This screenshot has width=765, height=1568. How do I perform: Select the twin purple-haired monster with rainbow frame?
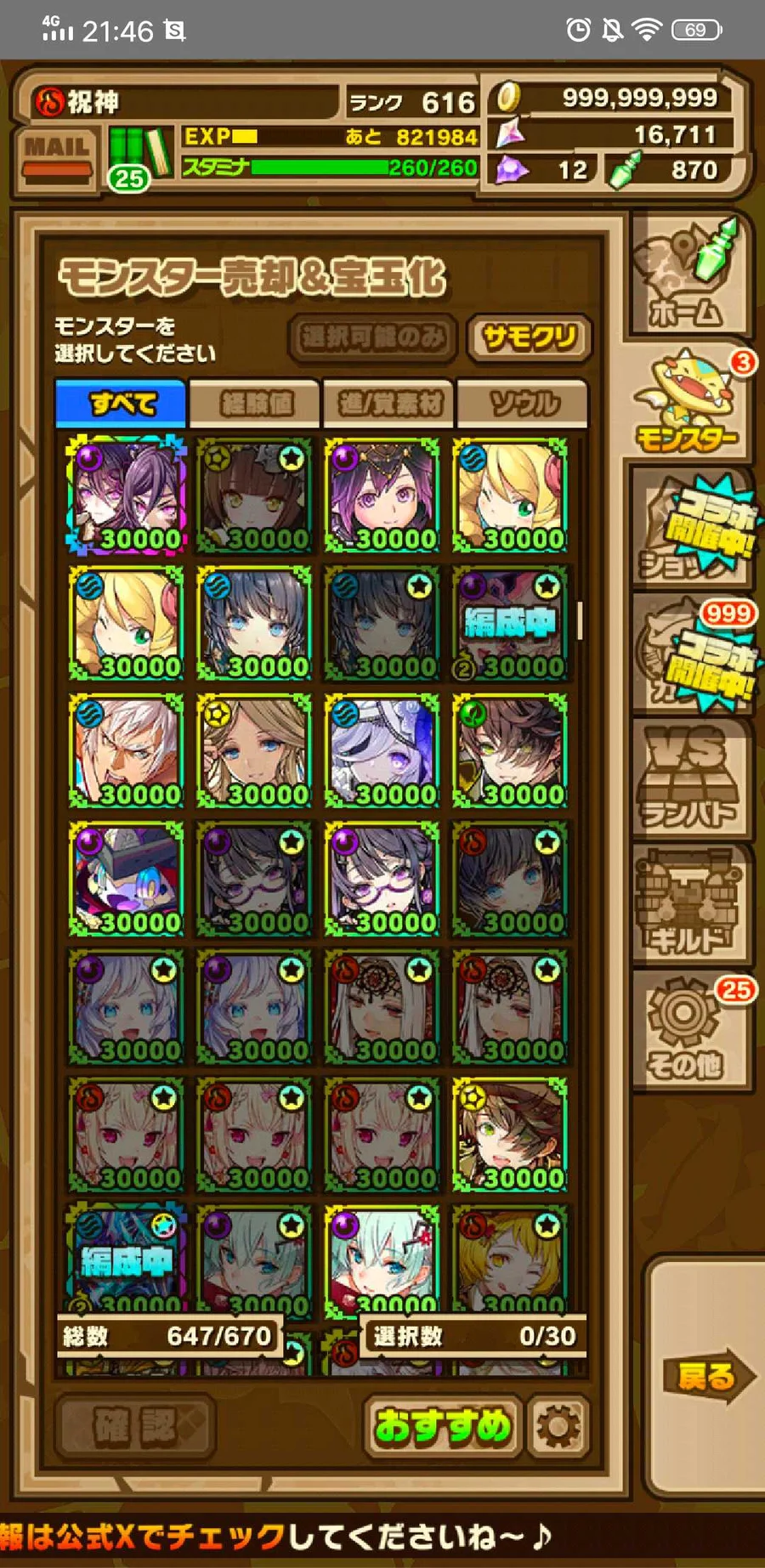[x=126, y=495]
